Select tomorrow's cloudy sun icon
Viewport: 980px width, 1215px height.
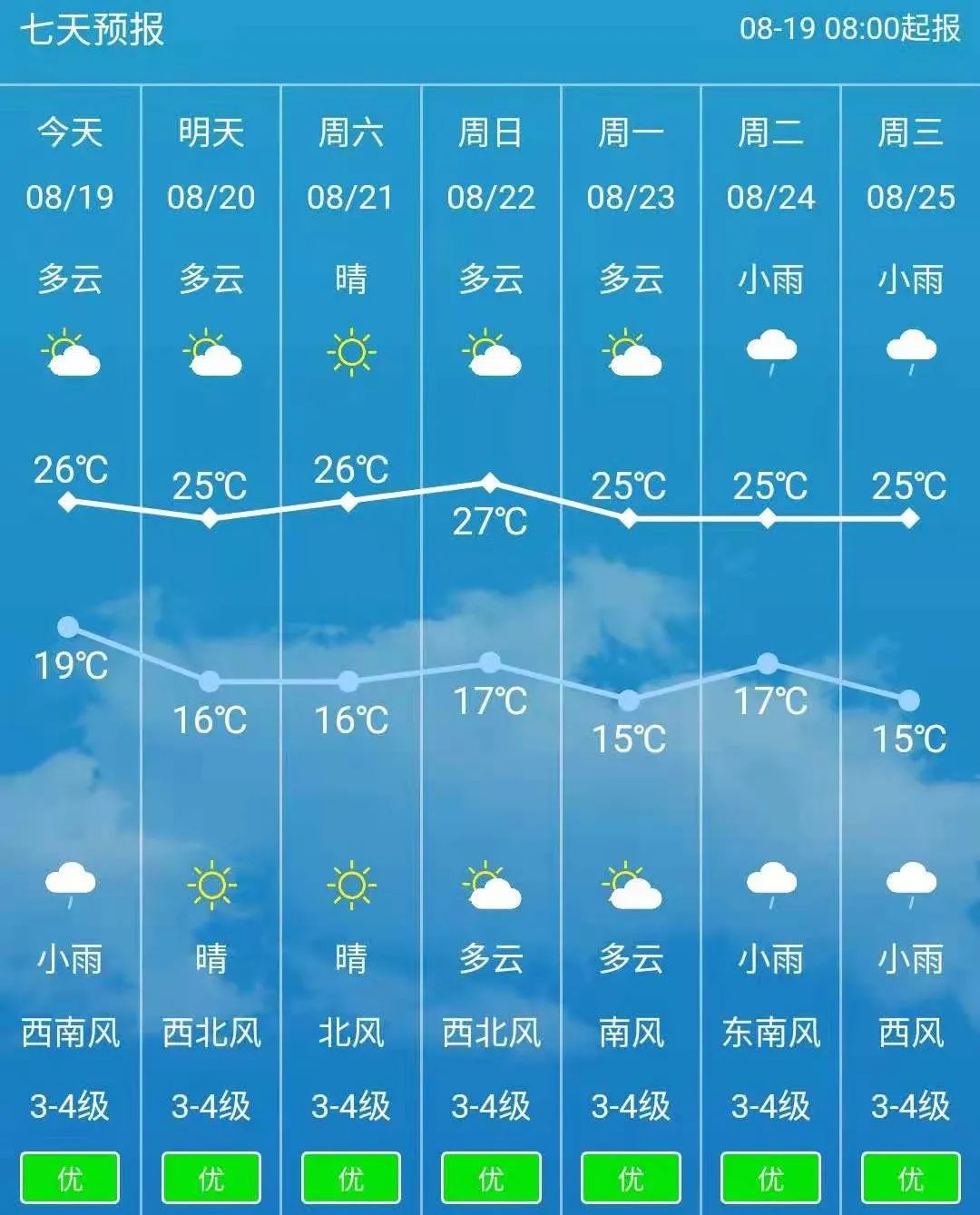(x=211, y=353)
